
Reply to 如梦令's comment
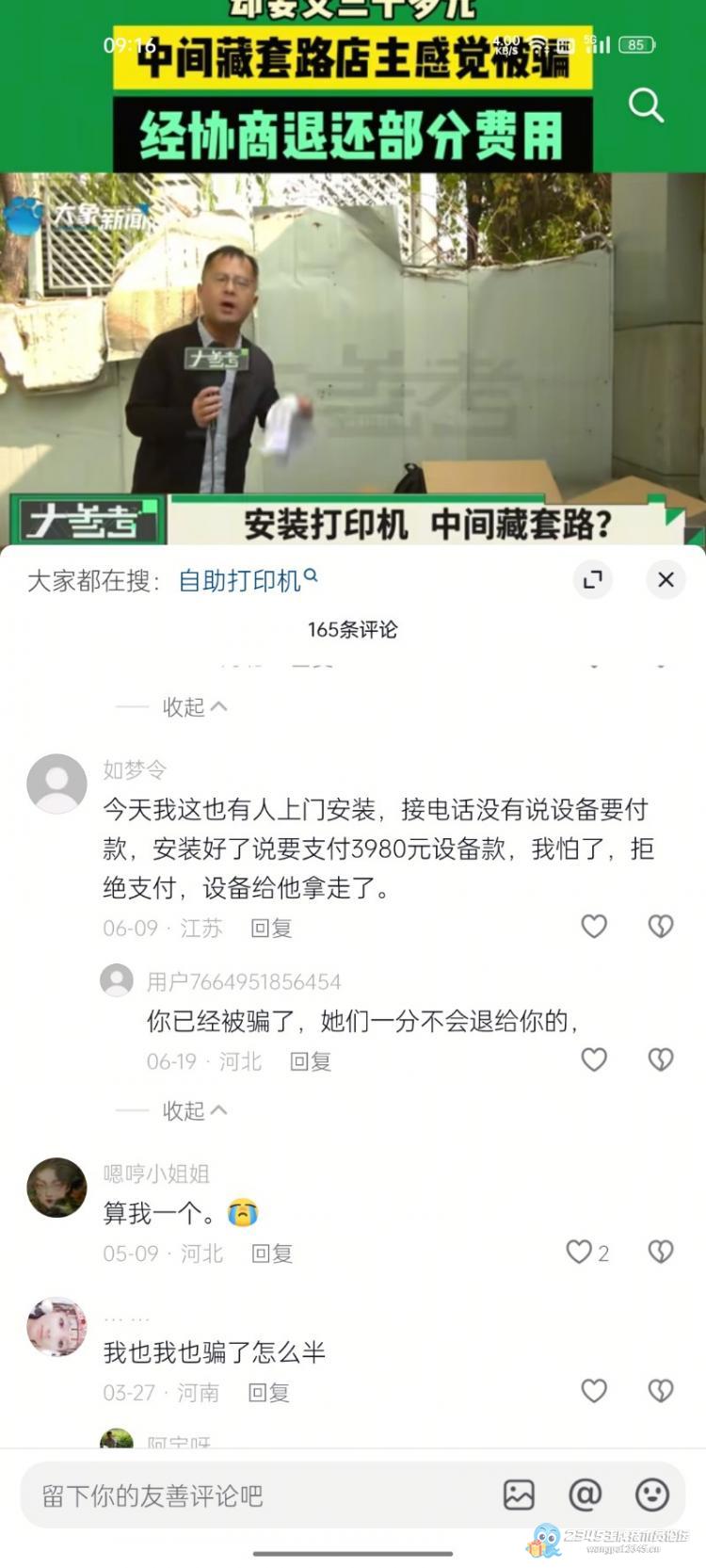[x=271, y=929]
